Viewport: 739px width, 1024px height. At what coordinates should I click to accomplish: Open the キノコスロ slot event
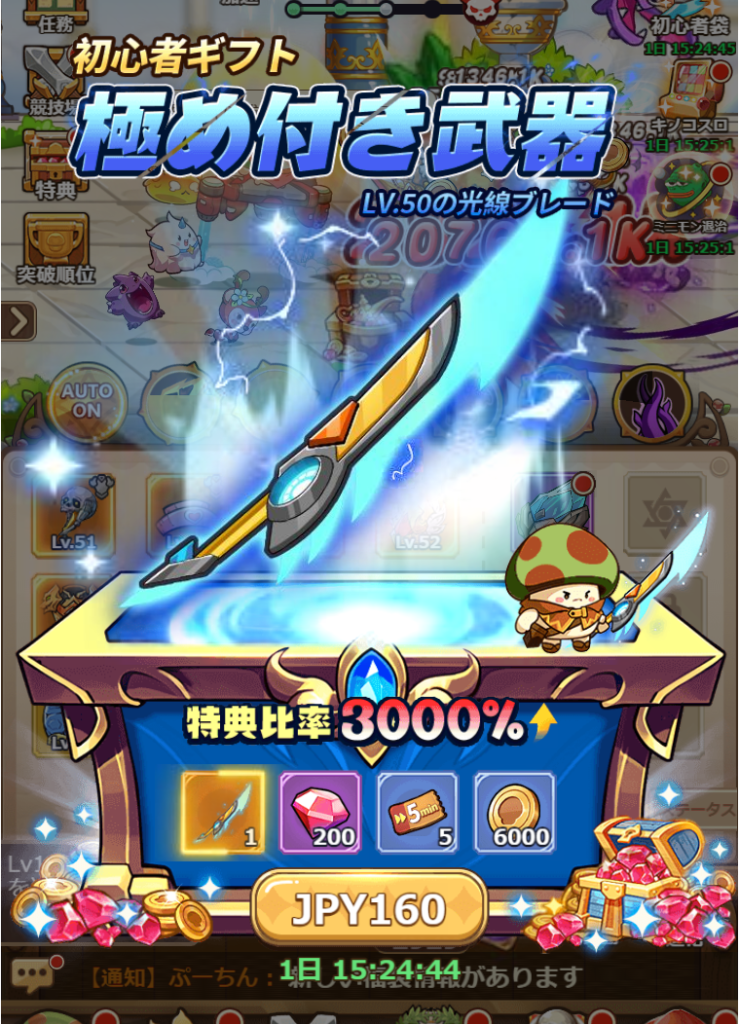click(690, 95)
